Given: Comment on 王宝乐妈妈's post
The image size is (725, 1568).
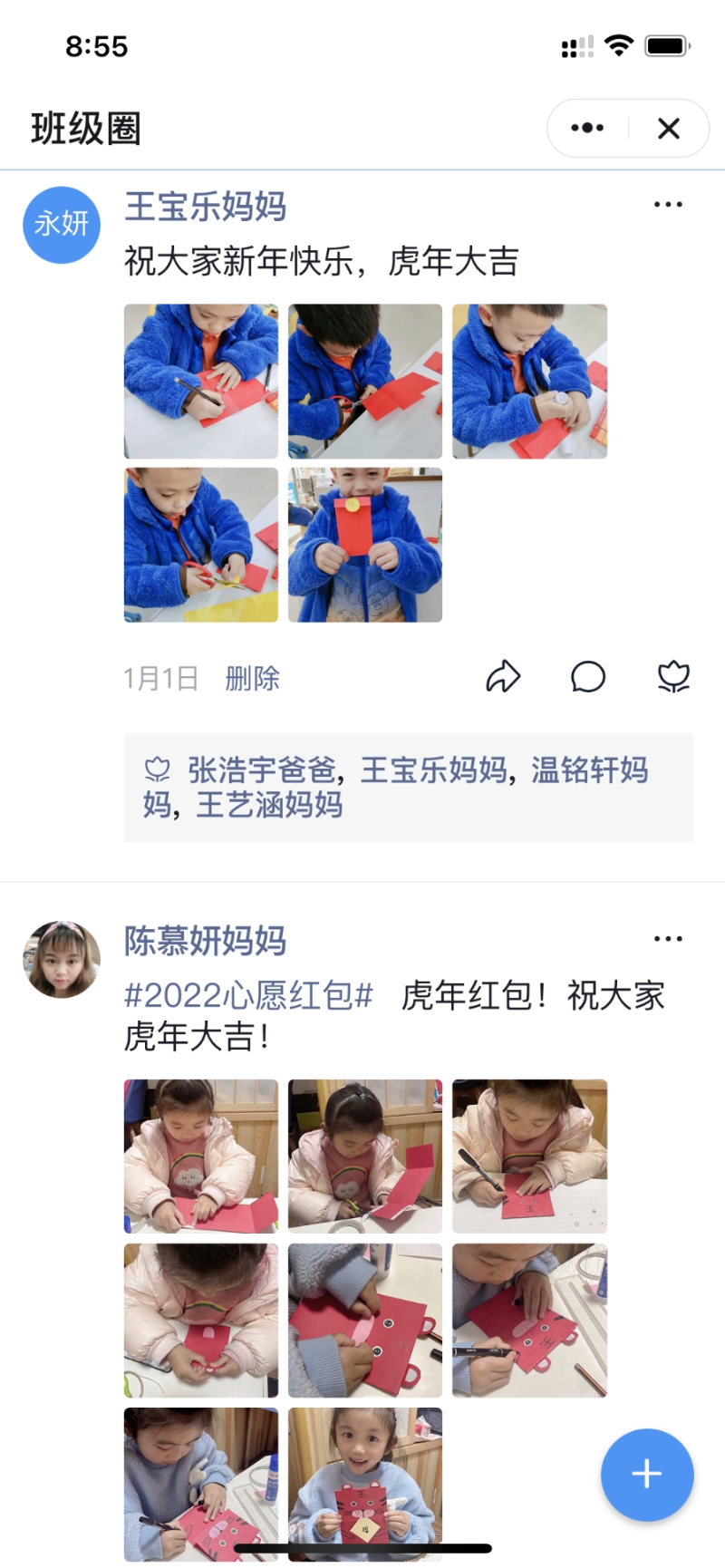Looking at the screenshot, I should click(x=588, y=677).
